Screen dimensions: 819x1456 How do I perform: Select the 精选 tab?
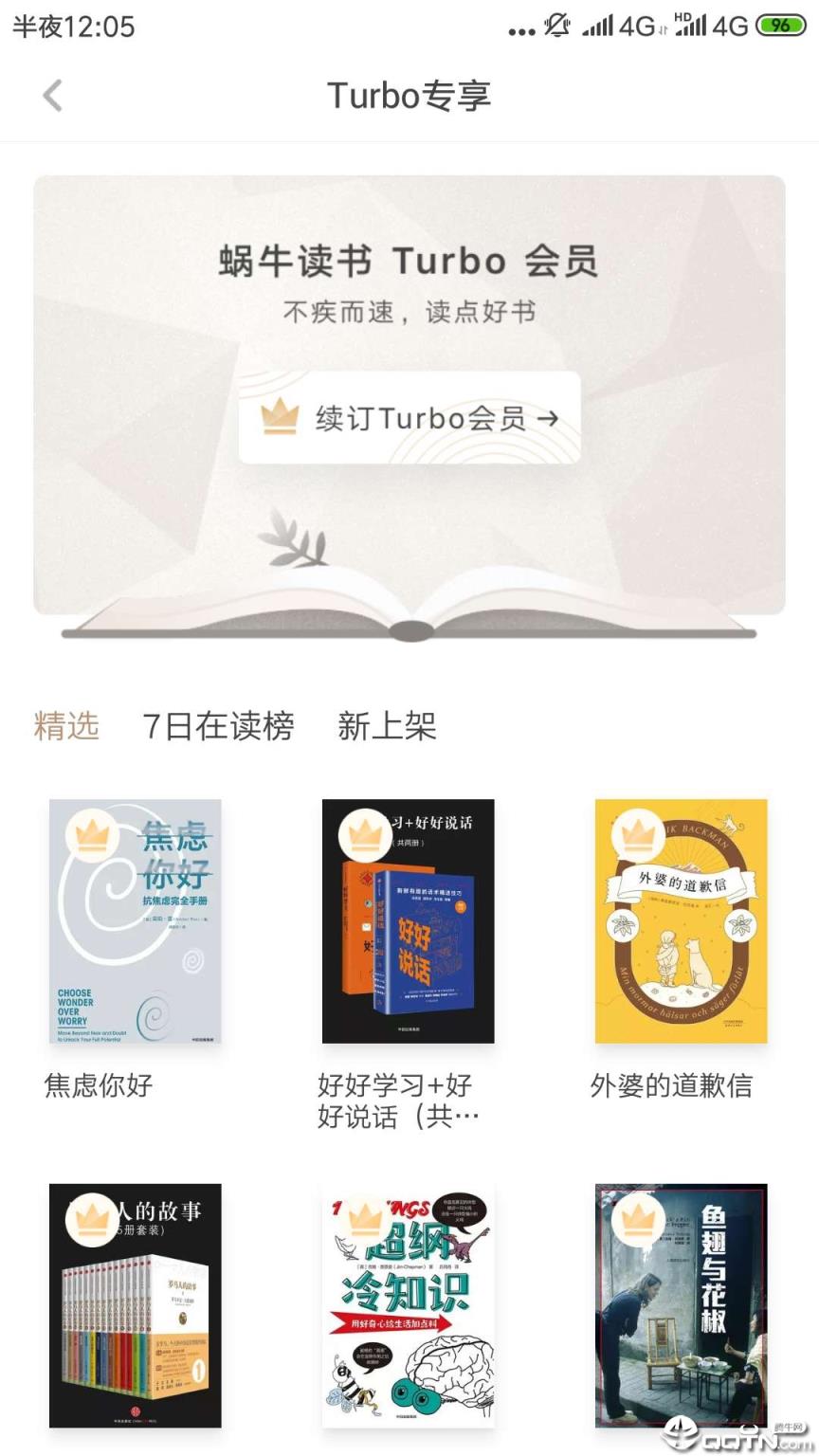(65, 726)
